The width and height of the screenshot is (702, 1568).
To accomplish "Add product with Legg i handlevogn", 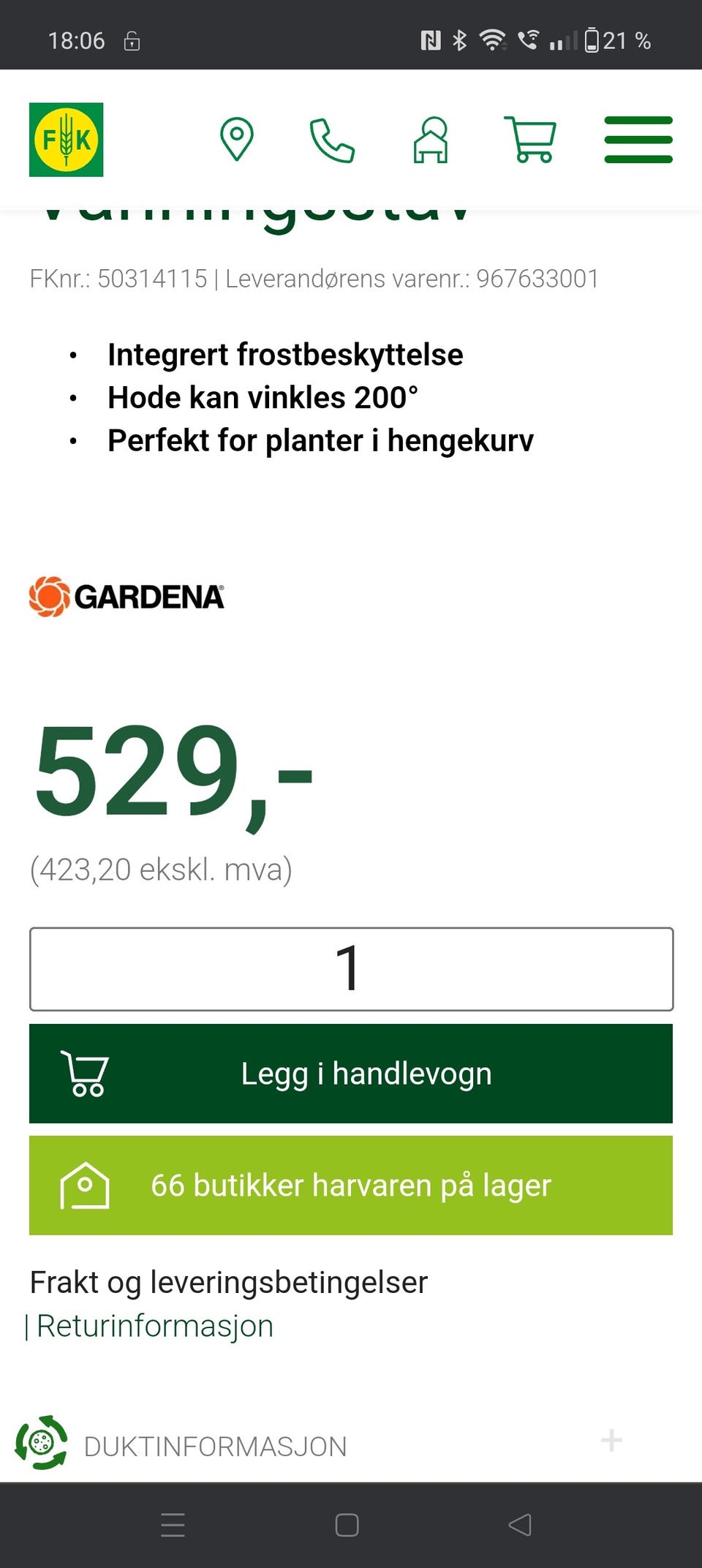I will tap(351, 1074).
